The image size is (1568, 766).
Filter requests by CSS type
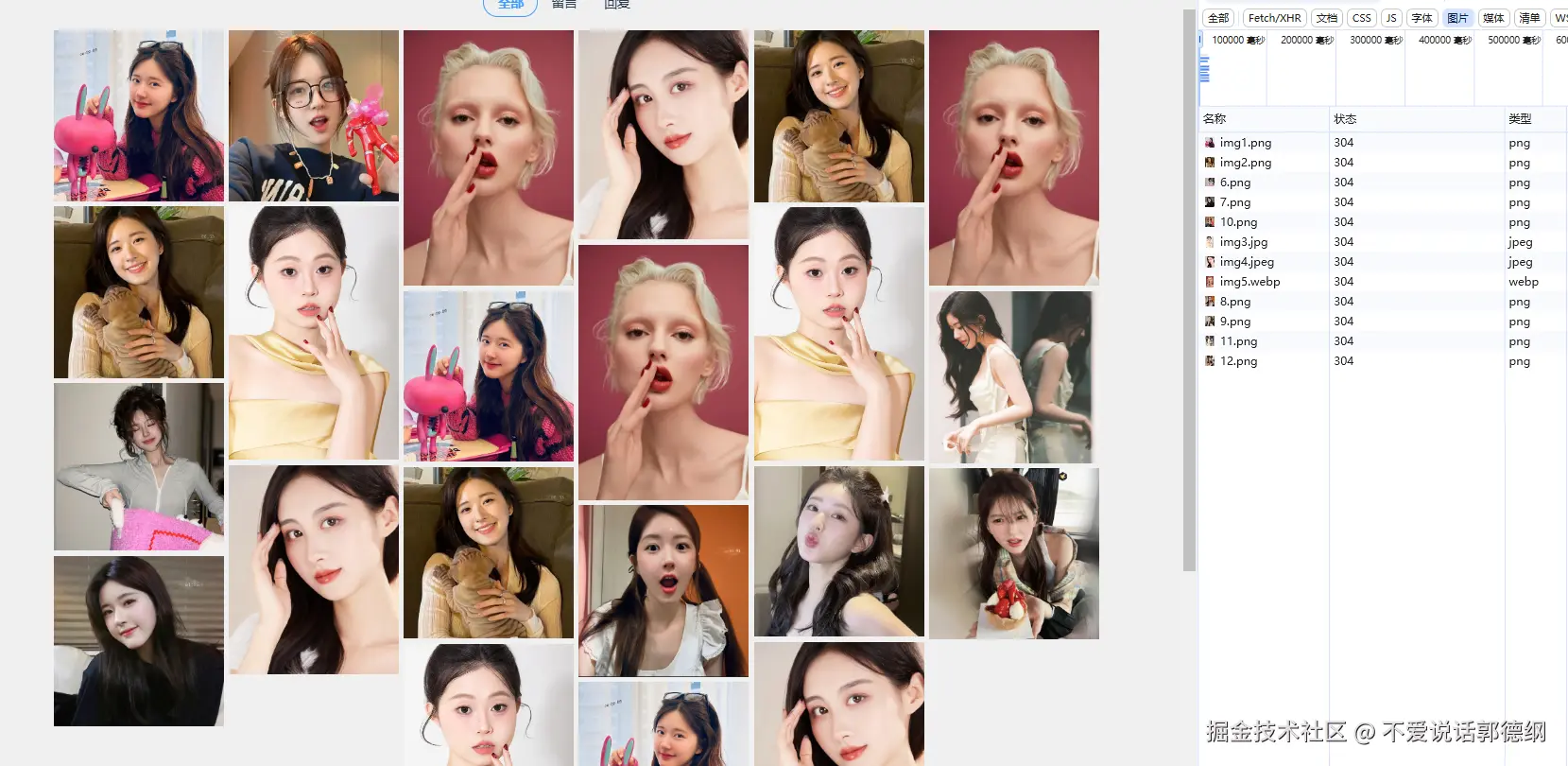[x=1361, y=18]
